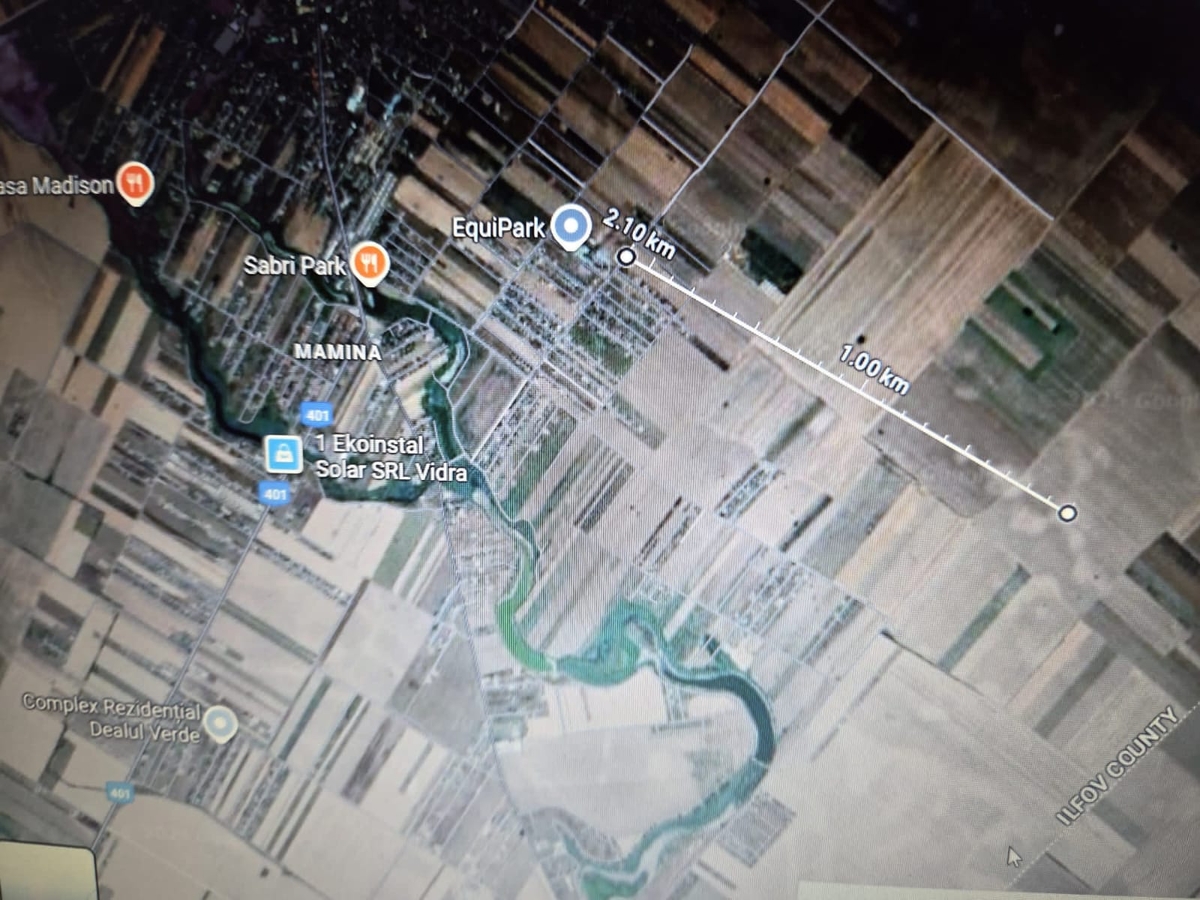Screen dimensions: 1200x900
Task: Tap the Casa Madison restaurant pin
Action: coord(134,182)
